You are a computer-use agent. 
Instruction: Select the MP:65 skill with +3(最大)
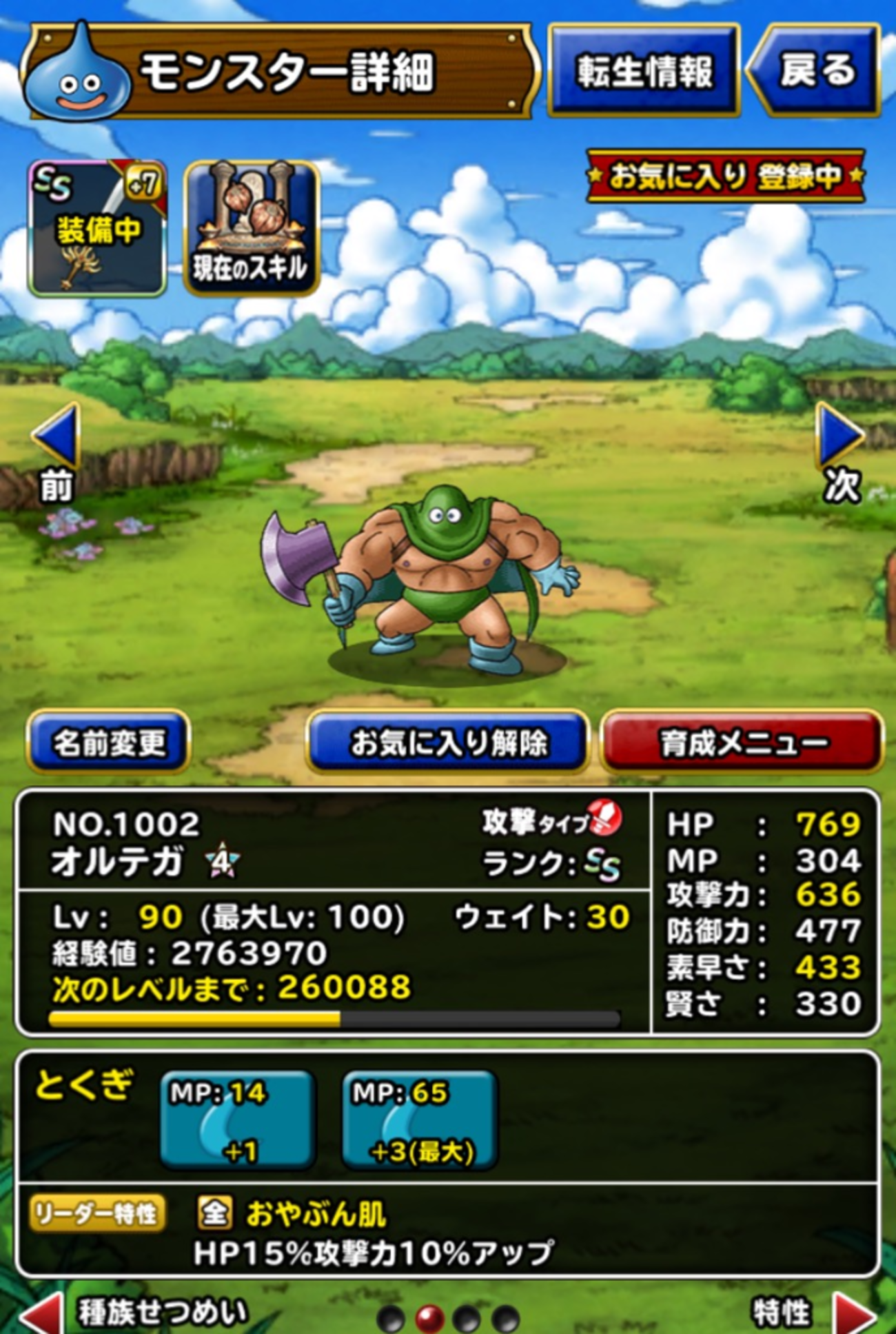(420, 1120)
